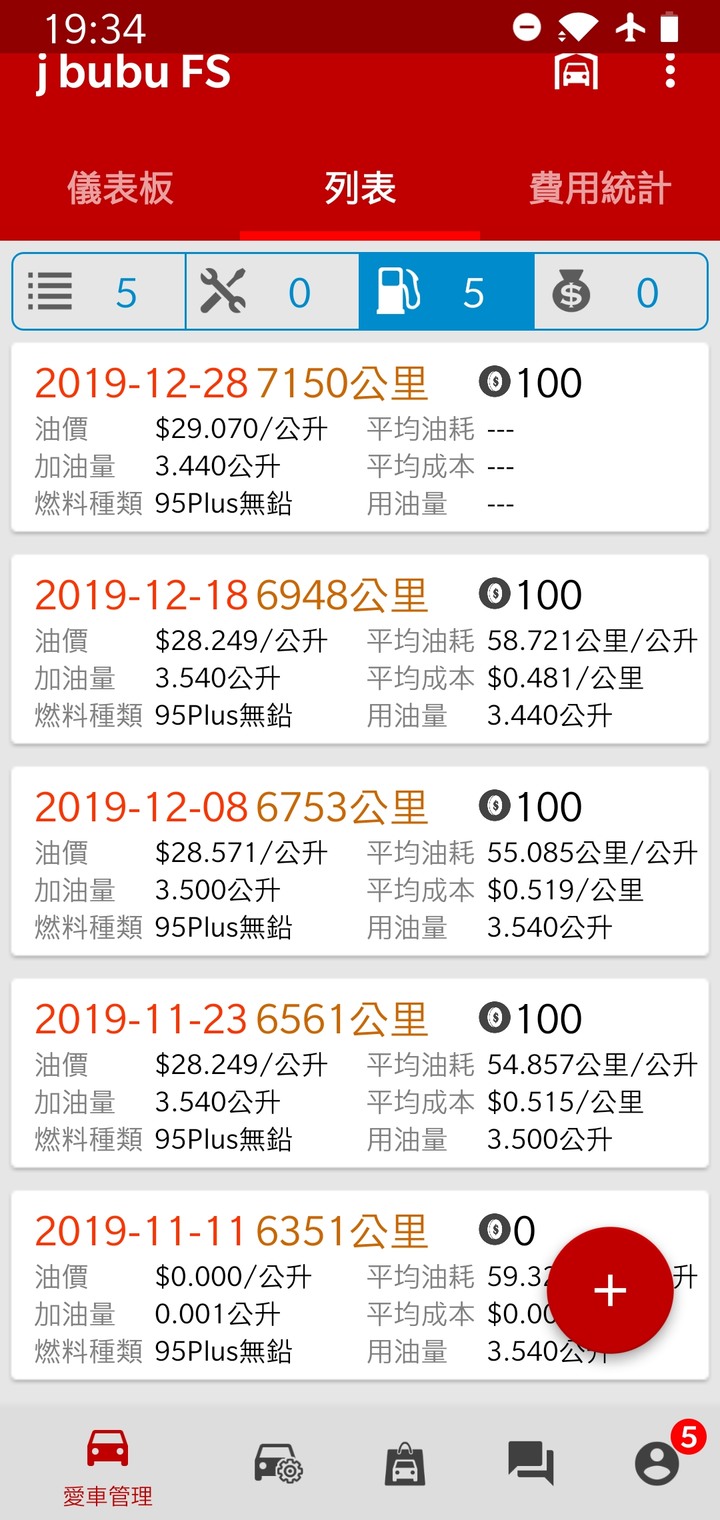Select the 列表 tab

[x=360, y=188]
